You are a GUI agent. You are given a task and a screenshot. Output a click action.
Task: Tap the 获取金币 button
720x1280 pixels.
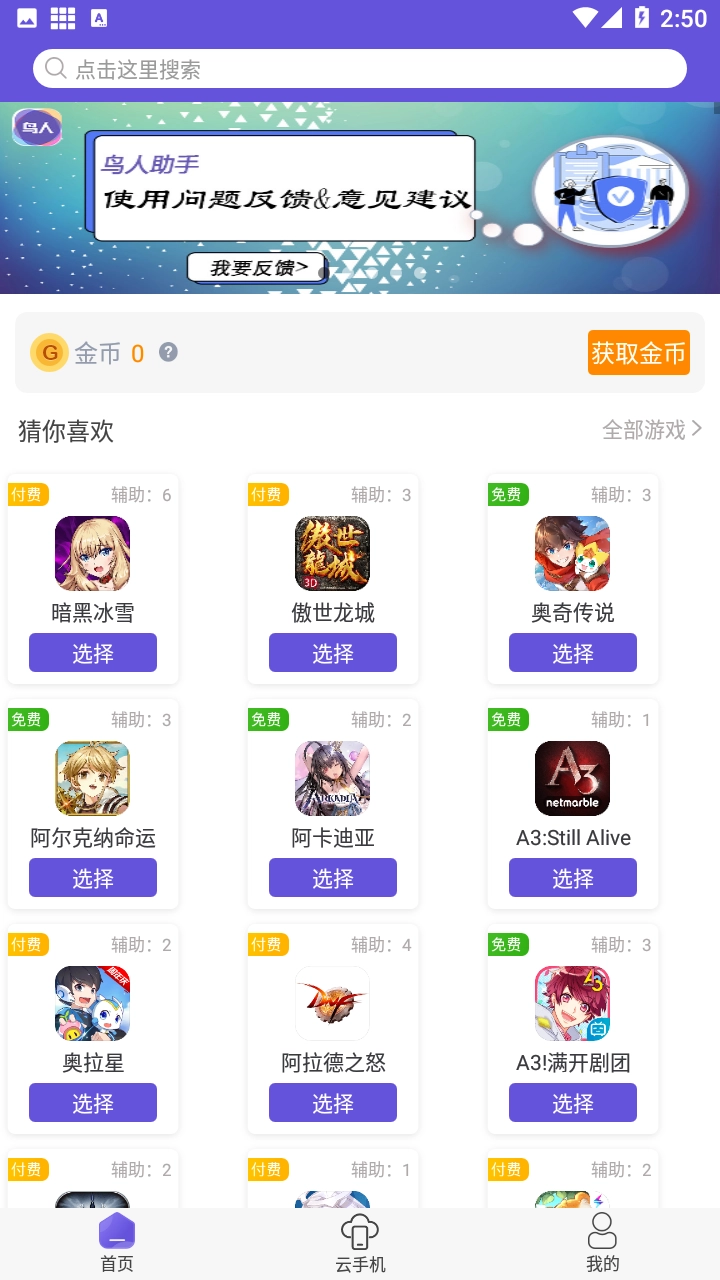(x=638, y=353)
